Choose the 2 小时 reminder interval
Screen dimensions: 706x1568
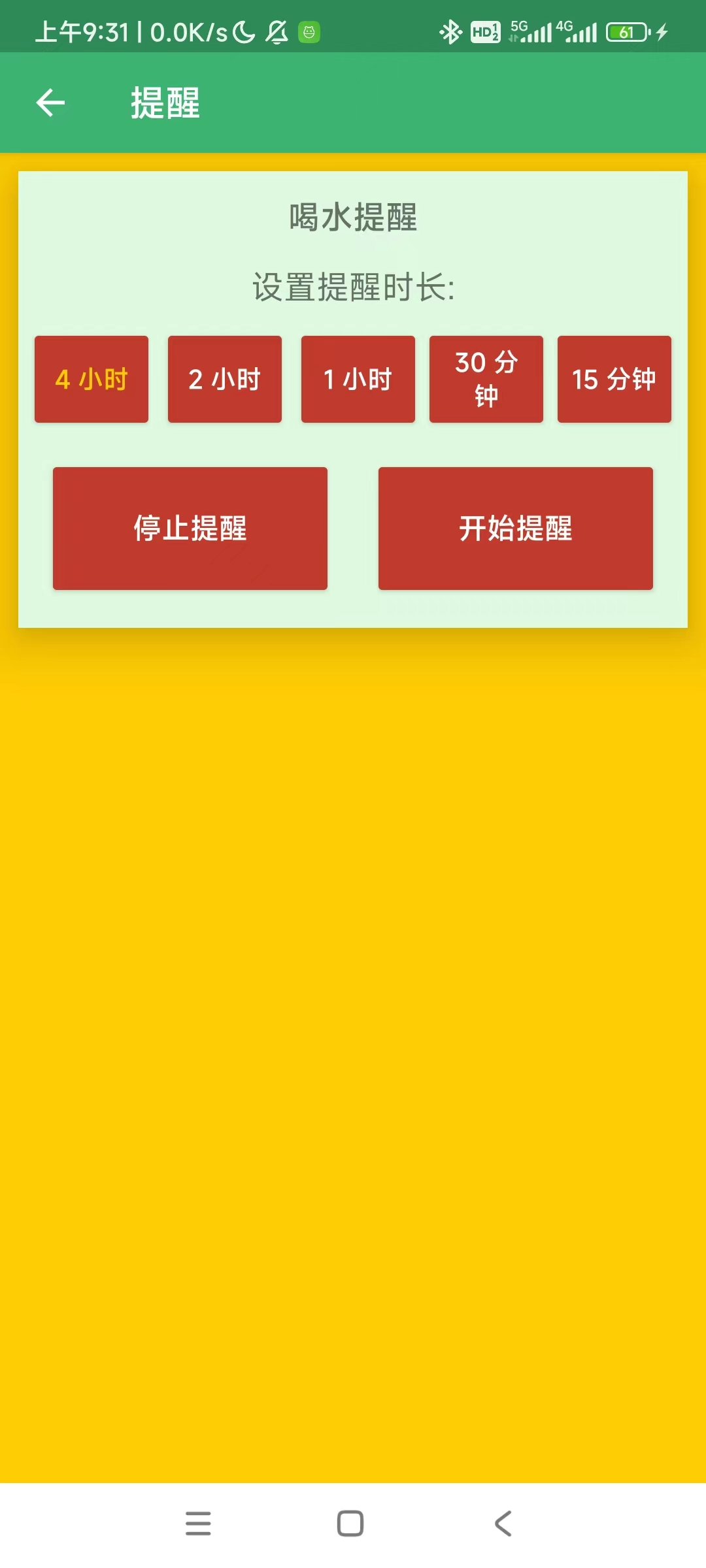coord(225,379)
